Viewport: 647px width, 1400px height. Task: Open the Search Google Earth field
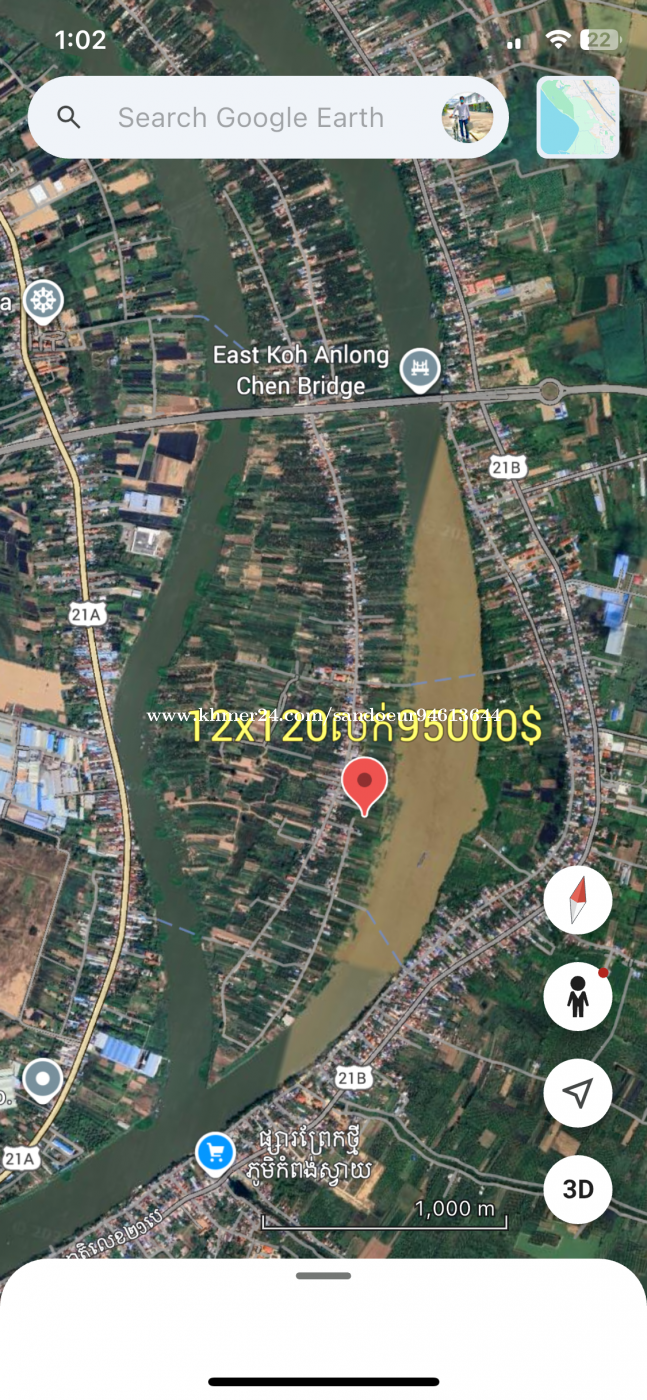coord(250,118)
